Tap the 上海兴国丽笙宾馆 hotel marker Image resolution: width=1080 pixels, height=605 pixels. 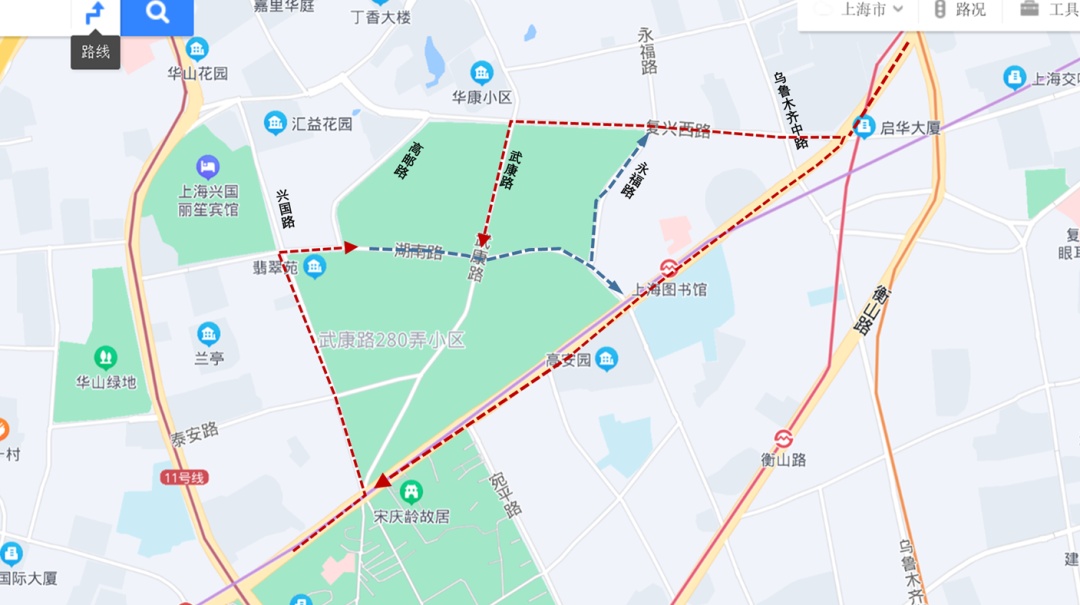[208, 164]
